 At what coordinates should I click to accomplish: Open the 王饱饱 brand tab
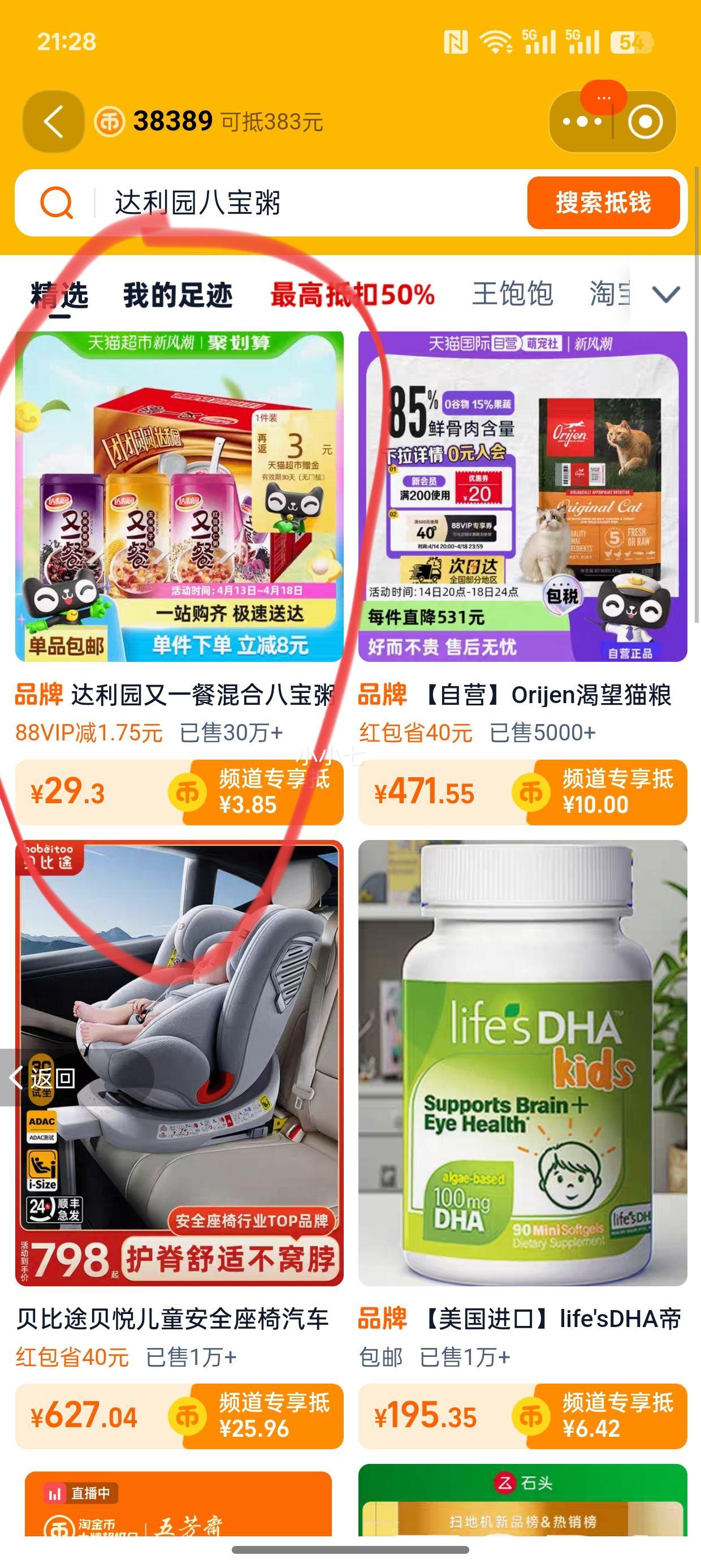pyautogui.click(x=512, y=296)
